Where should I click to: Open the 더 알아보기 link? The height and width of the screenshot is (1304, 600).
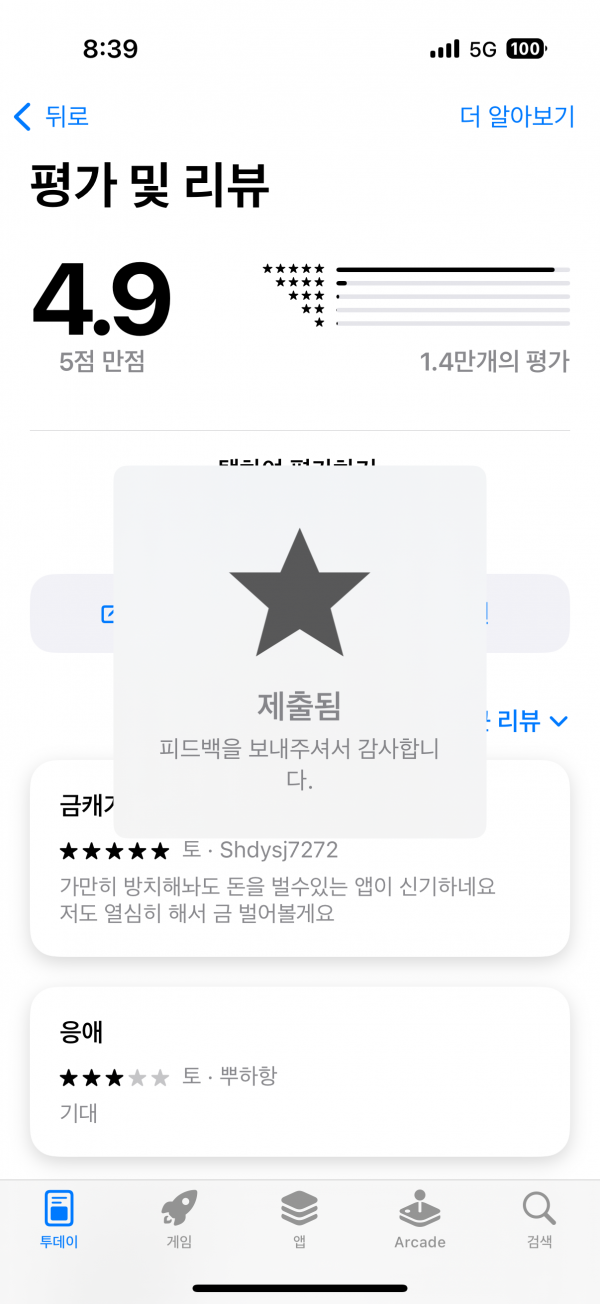coord(517,116)
